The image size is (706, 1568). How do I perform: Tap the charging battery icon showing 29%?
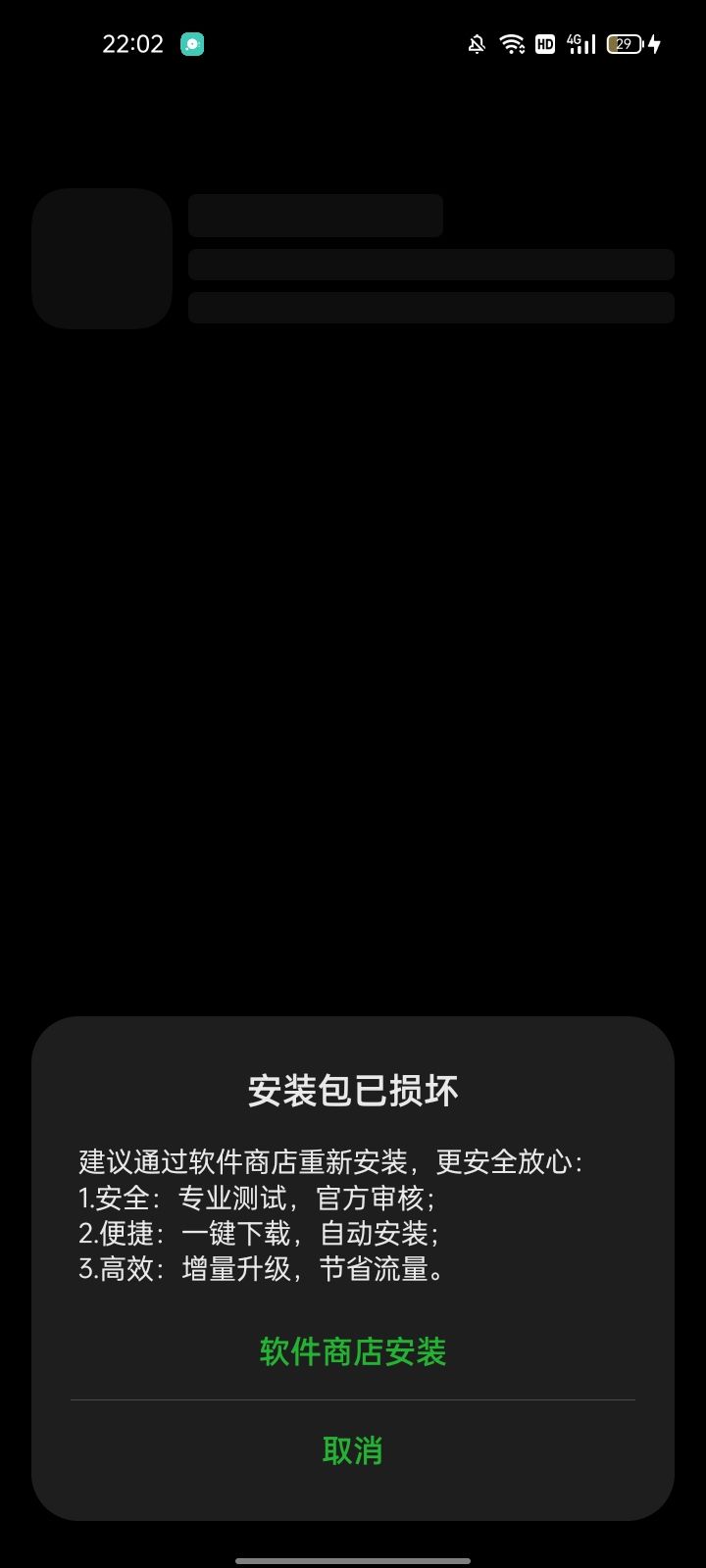click(x=625, y=43)
